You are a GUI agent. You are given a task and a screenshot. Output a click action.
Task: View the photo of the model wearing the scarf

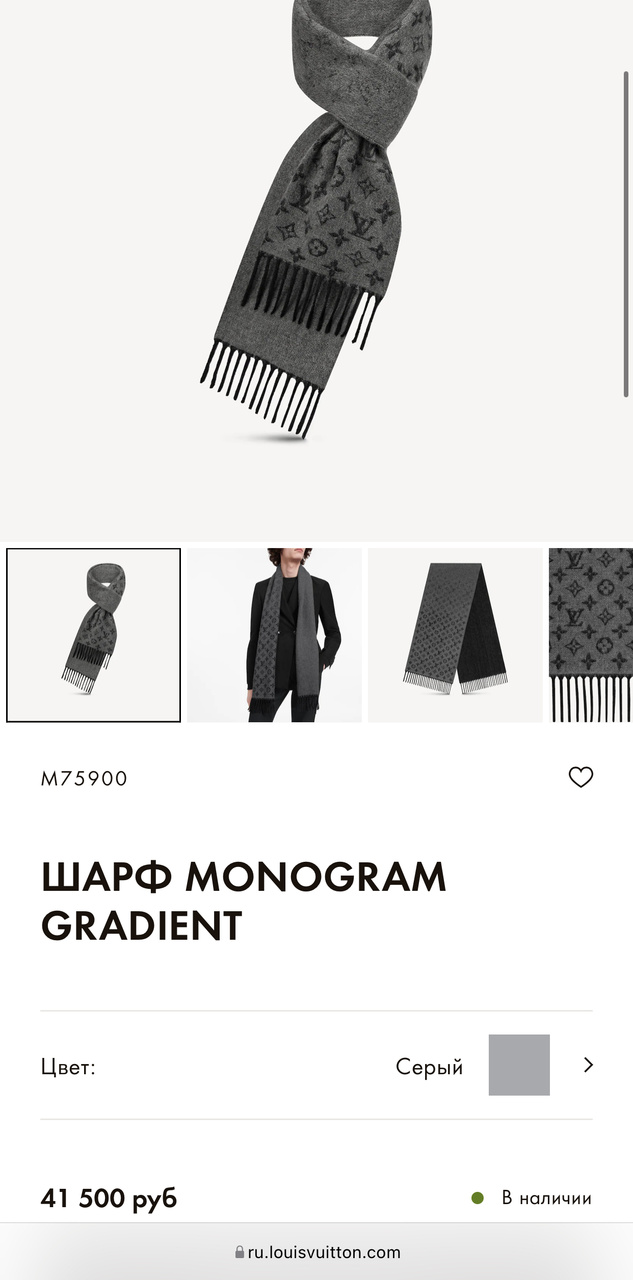[274, 635]
